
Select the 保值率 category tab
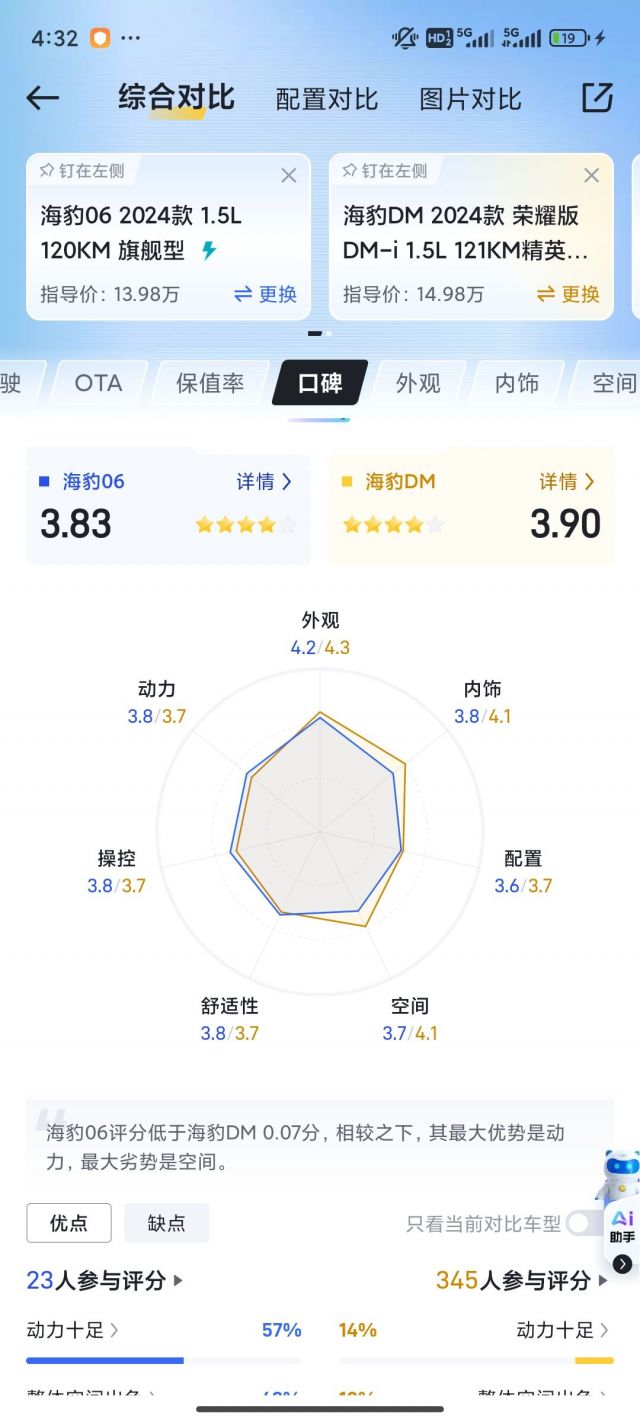coord(210,383)
